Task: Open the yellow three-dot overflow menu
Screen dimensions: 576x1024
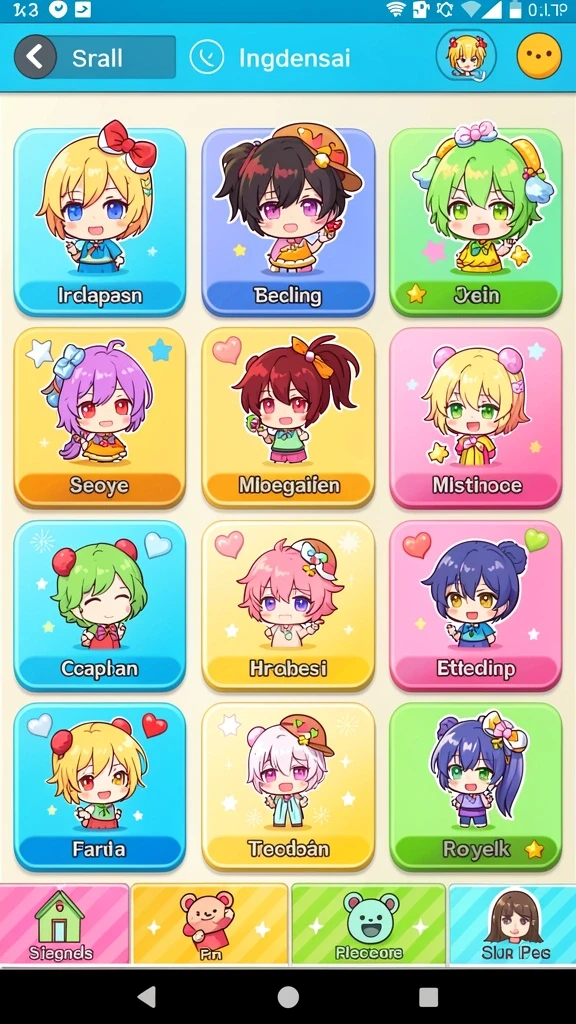Action: point(539,56)
